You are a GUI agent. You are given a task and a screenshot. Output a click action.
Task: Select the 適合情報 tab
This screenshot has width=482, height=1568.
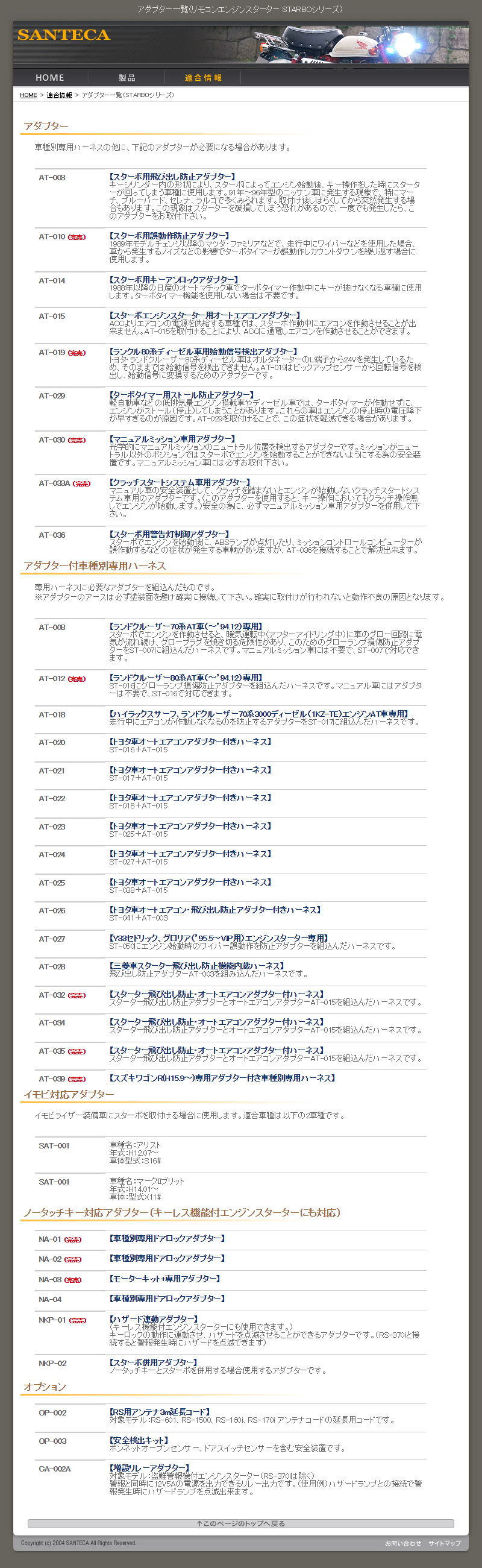click(x=202, y=78)
